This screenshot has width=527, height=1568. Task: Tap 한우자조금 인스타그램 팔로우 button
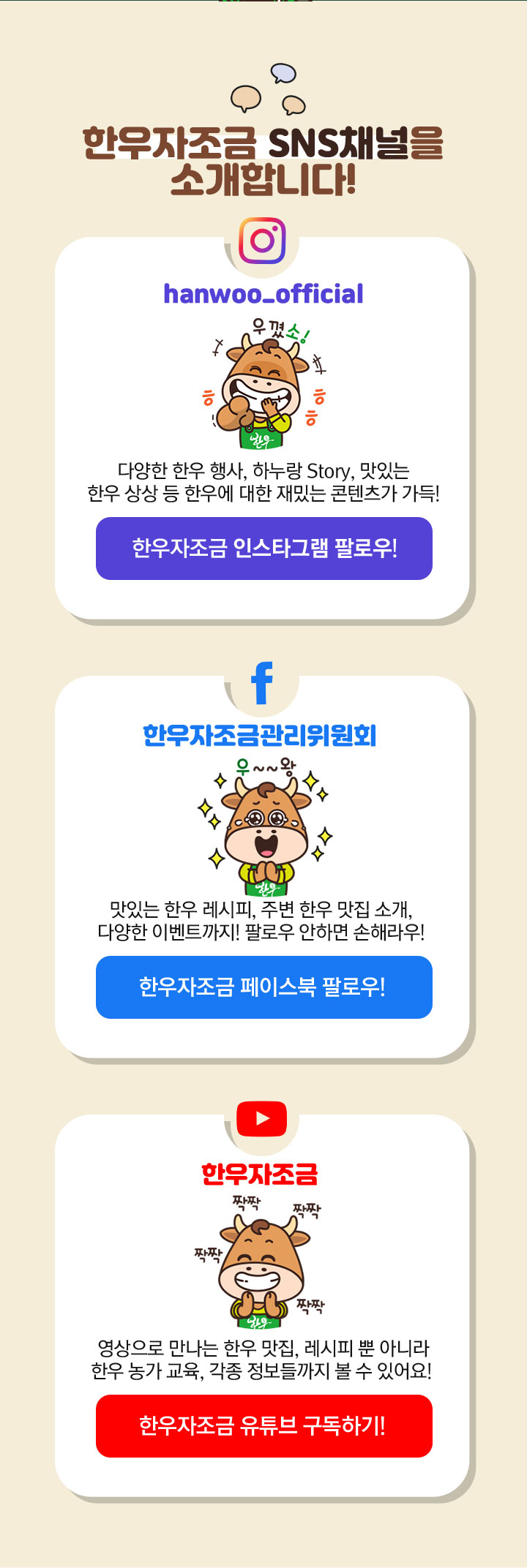[x=263, y=548]
